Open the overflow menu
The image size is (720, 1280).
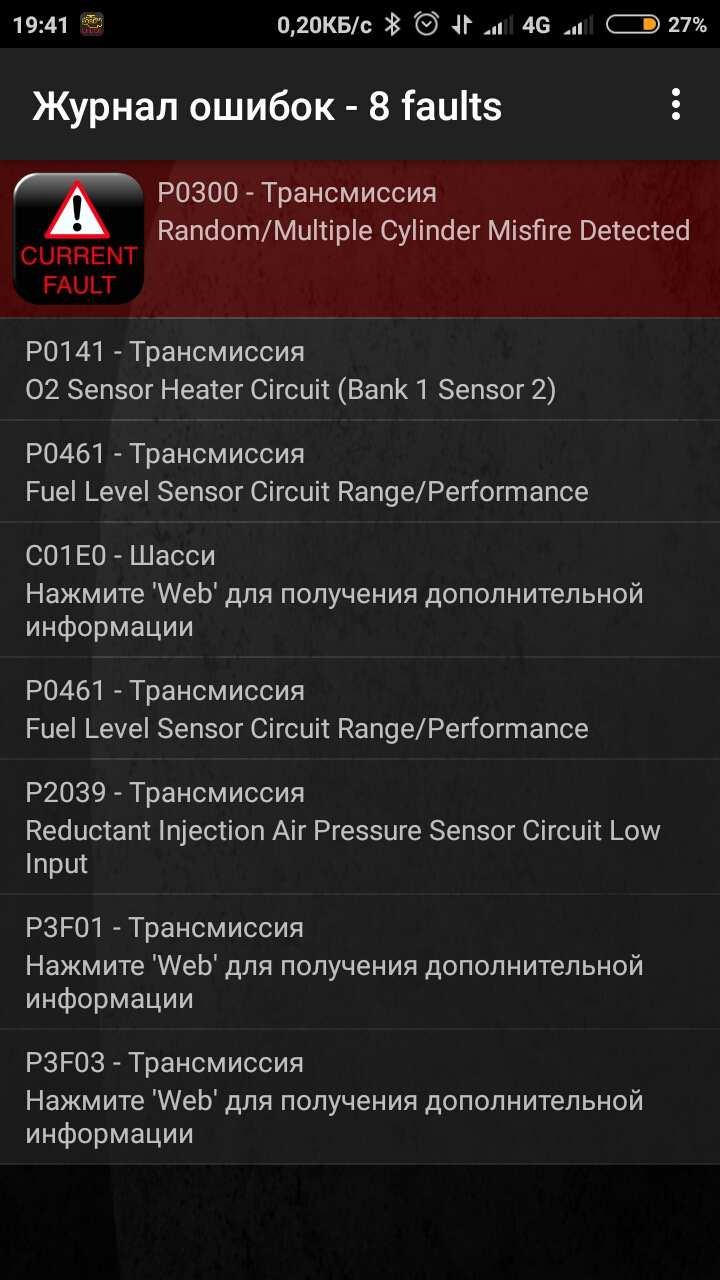[676, 105]
